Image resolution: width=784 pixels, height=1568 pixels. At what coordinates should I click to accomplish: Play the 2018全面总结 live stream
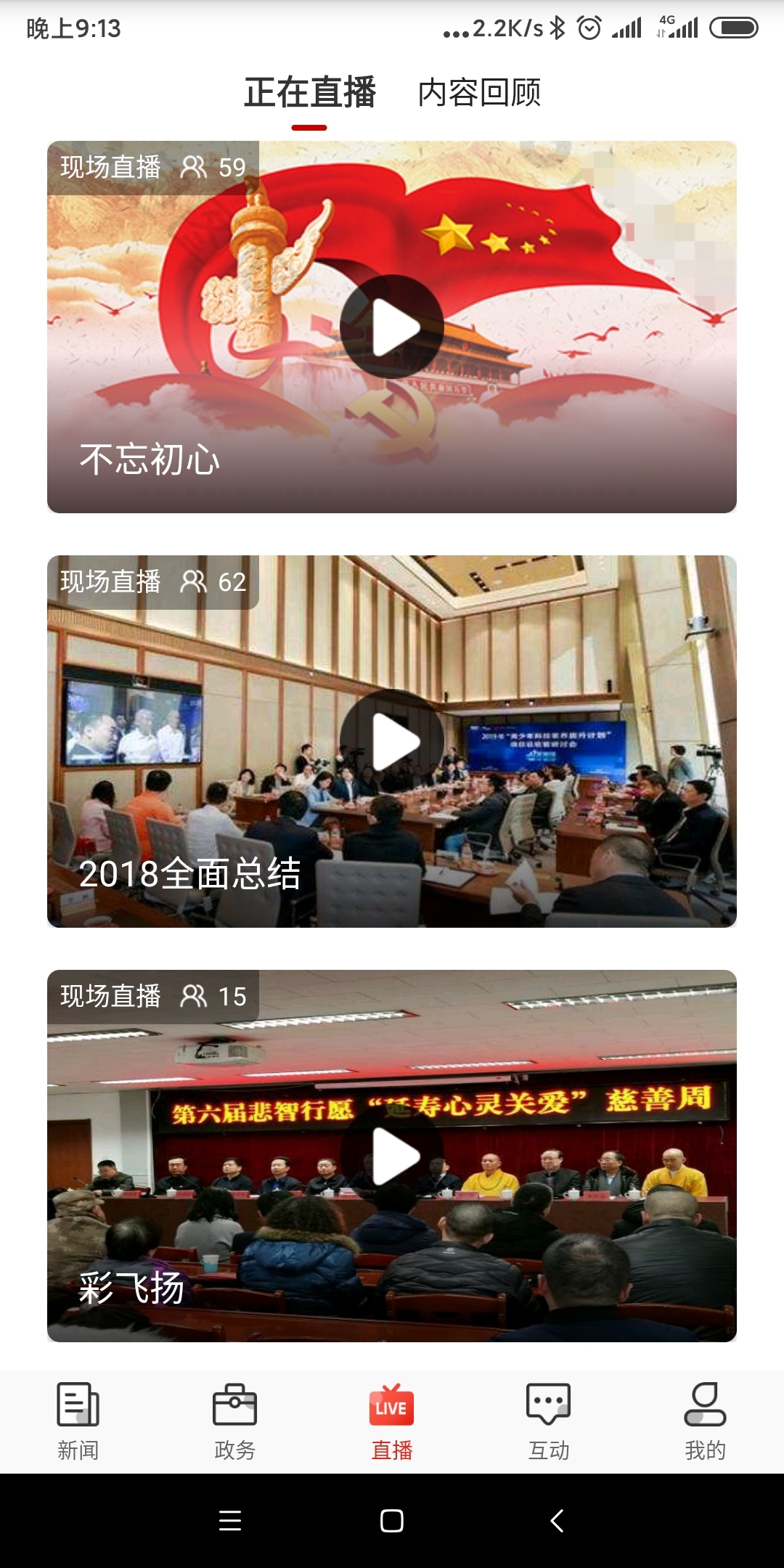[x=392, y=741]
